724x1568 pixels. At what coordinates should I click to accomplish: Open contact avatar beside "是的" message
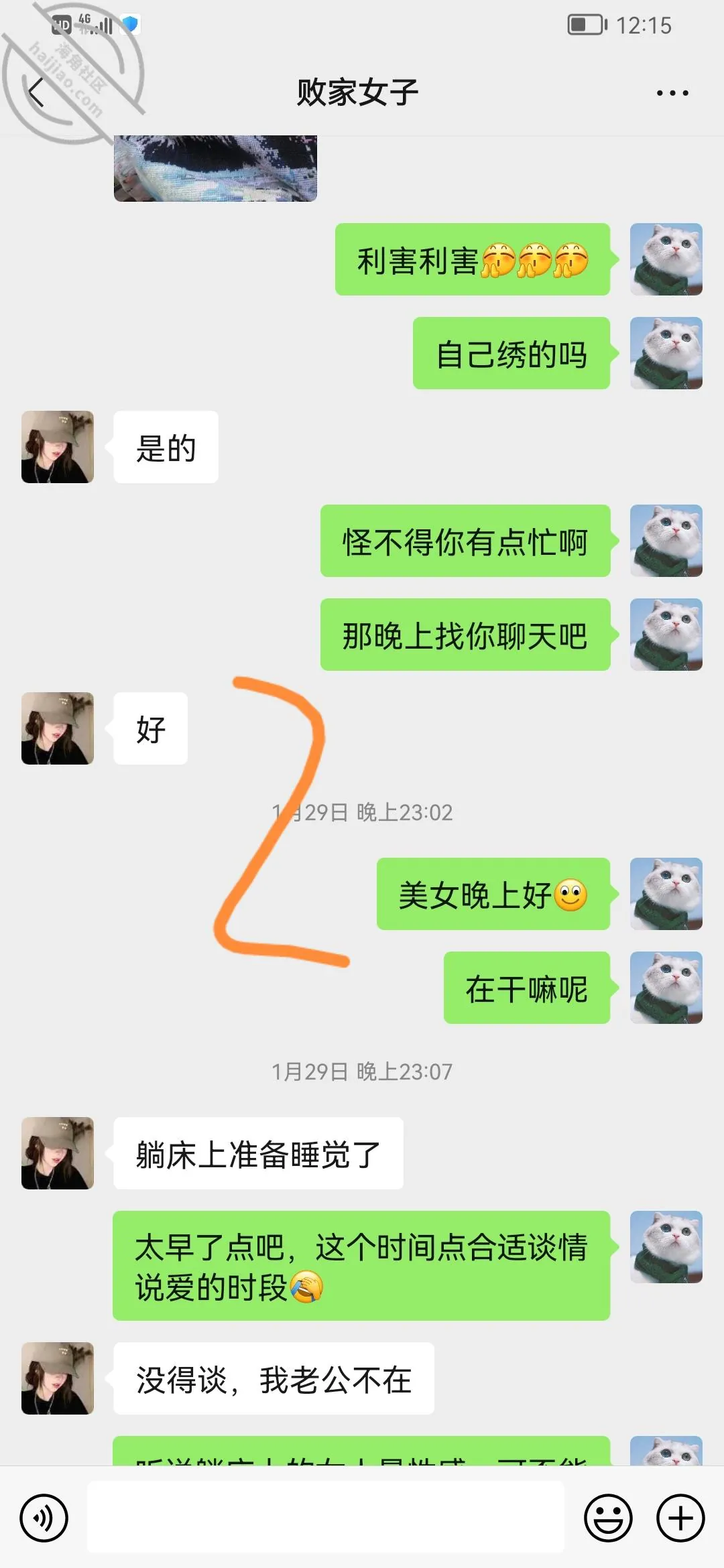pos(58,447)
